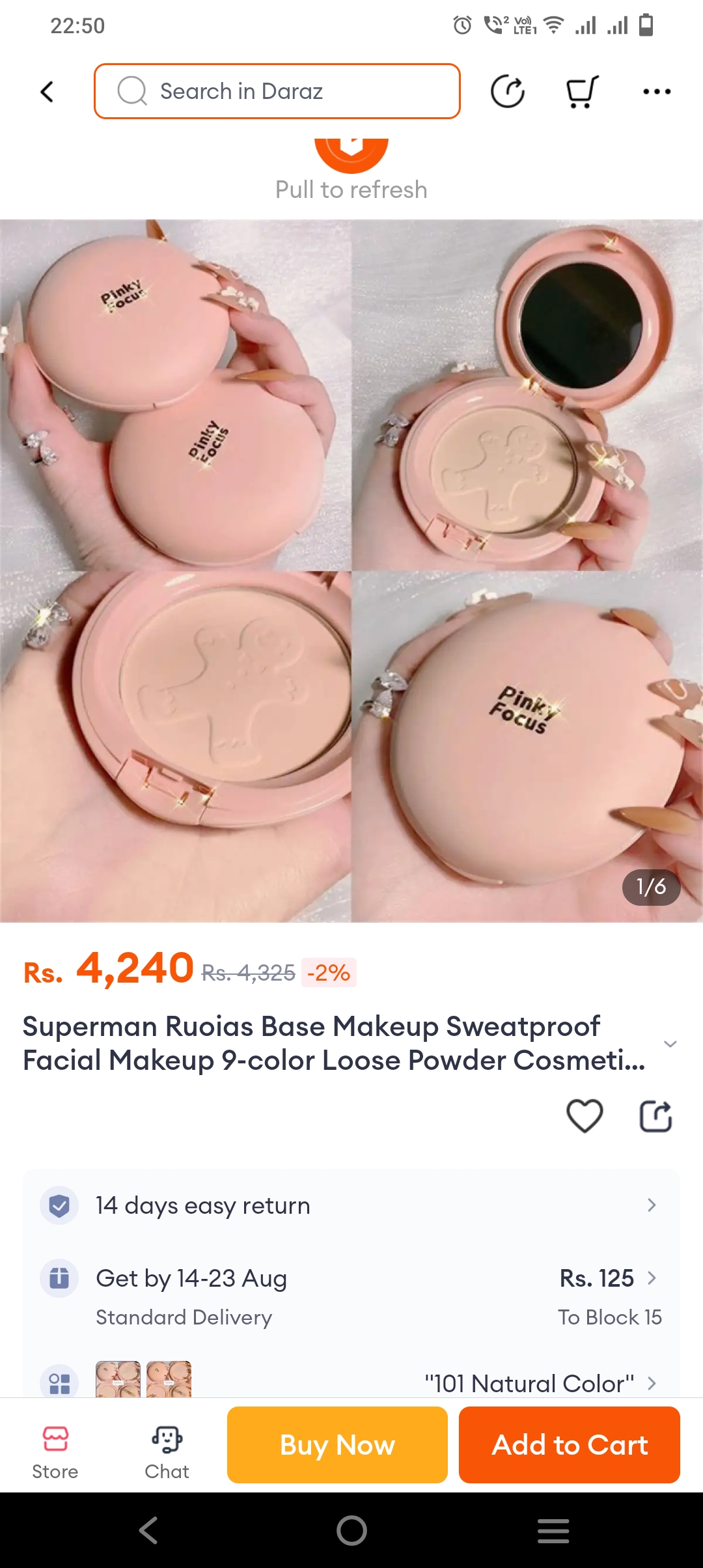
Task: Go to the system home screen
Action: click(351, 1530)
